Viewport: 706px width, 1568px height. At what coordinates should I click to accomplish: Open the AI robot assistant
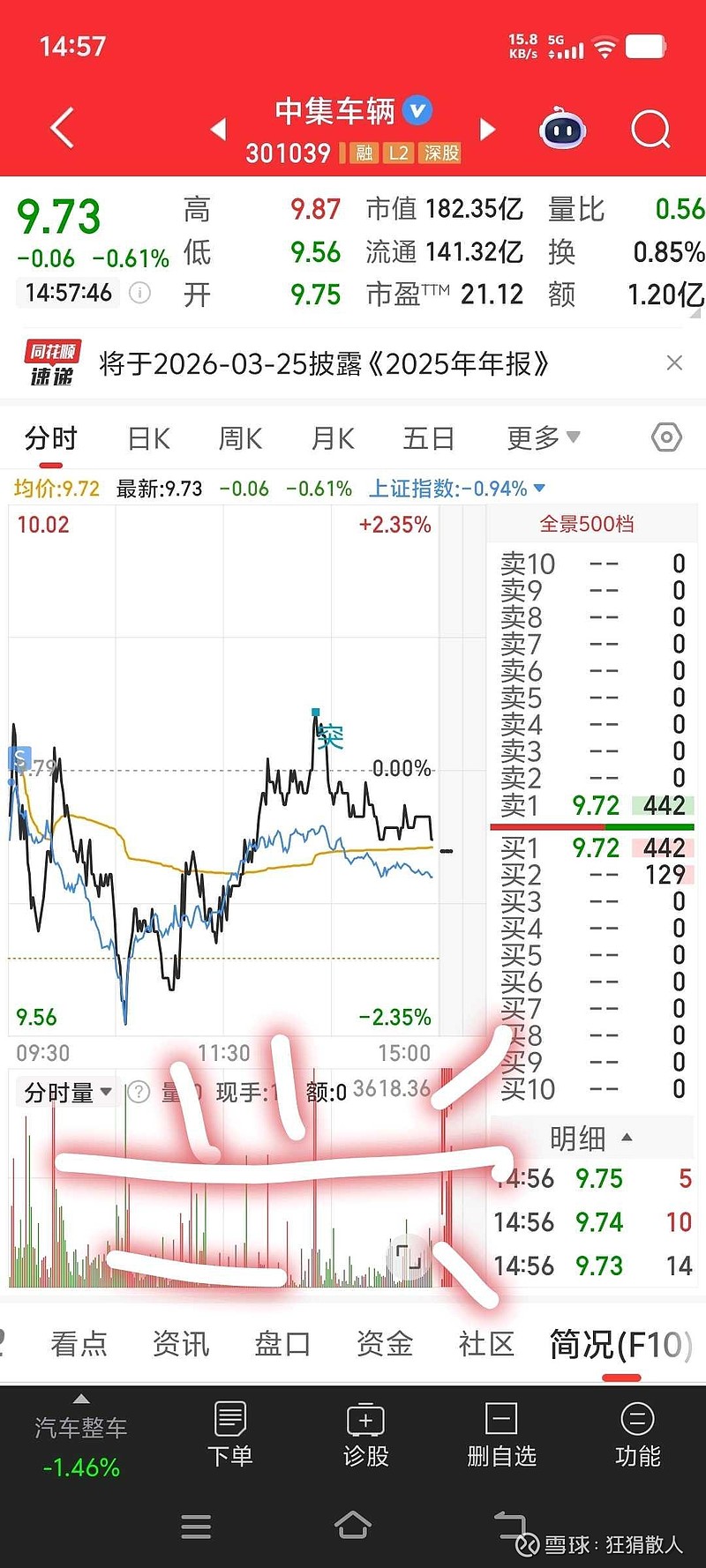[563, 129]
